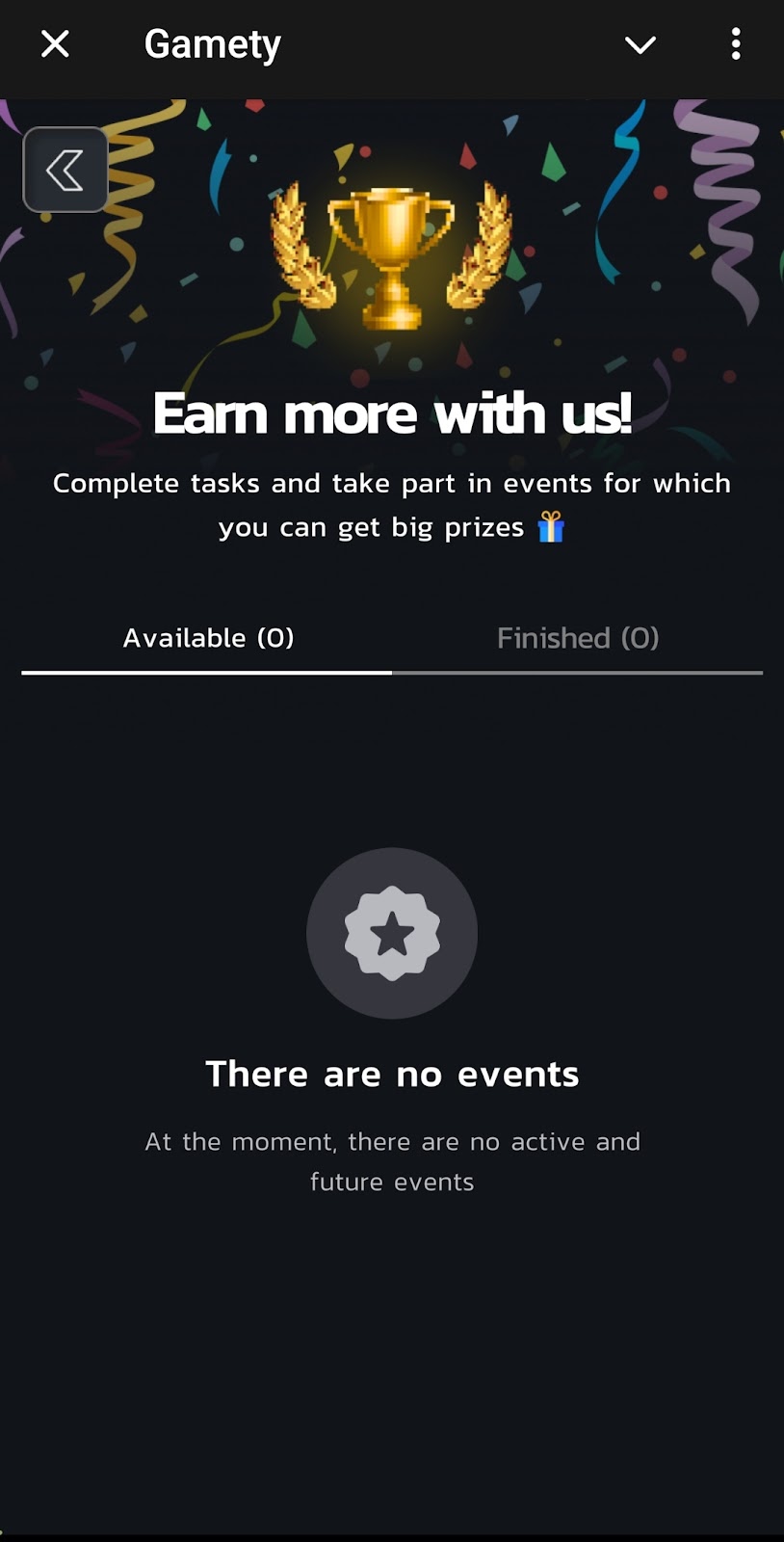This screenshot has height=1542, width=784.
Task: Switch to the Finished (0) tab
Action: coord(578,638)
